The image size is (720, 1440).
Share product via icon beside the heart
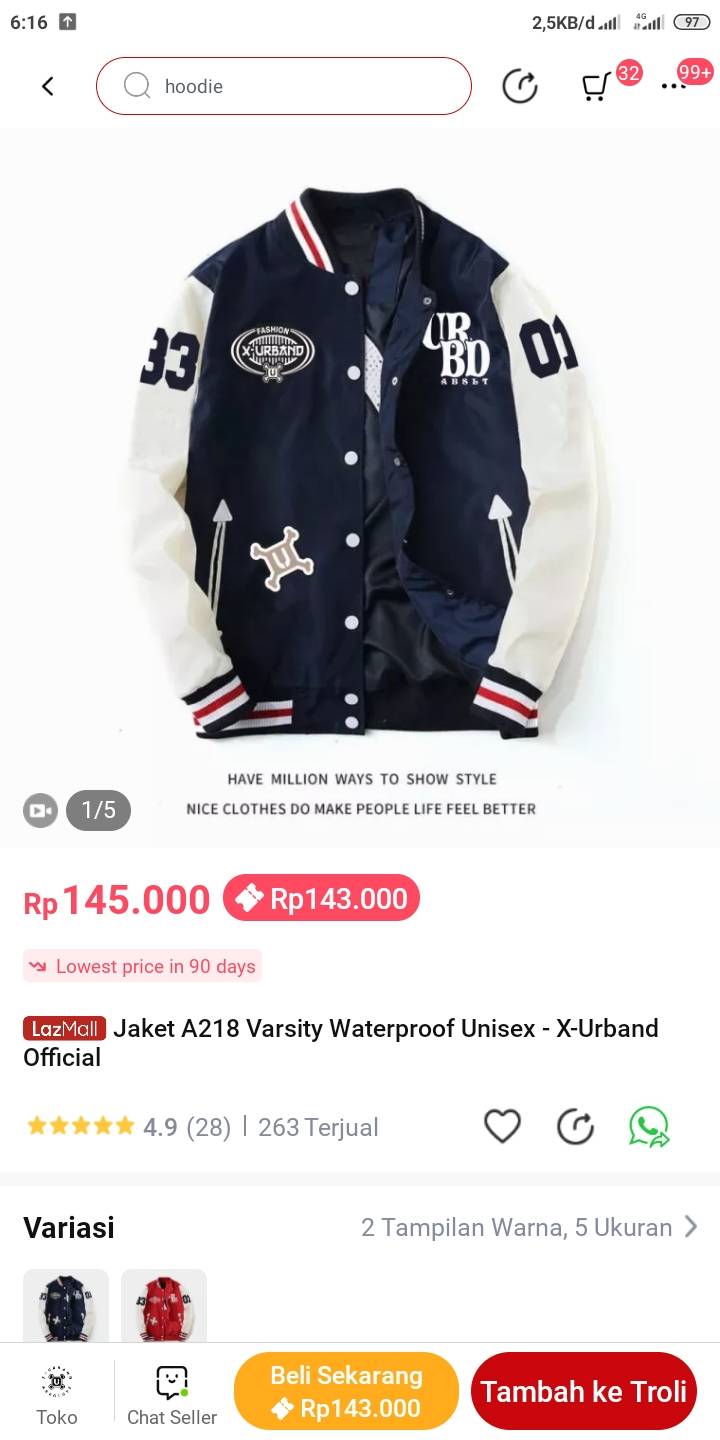tap(576, 1127)
